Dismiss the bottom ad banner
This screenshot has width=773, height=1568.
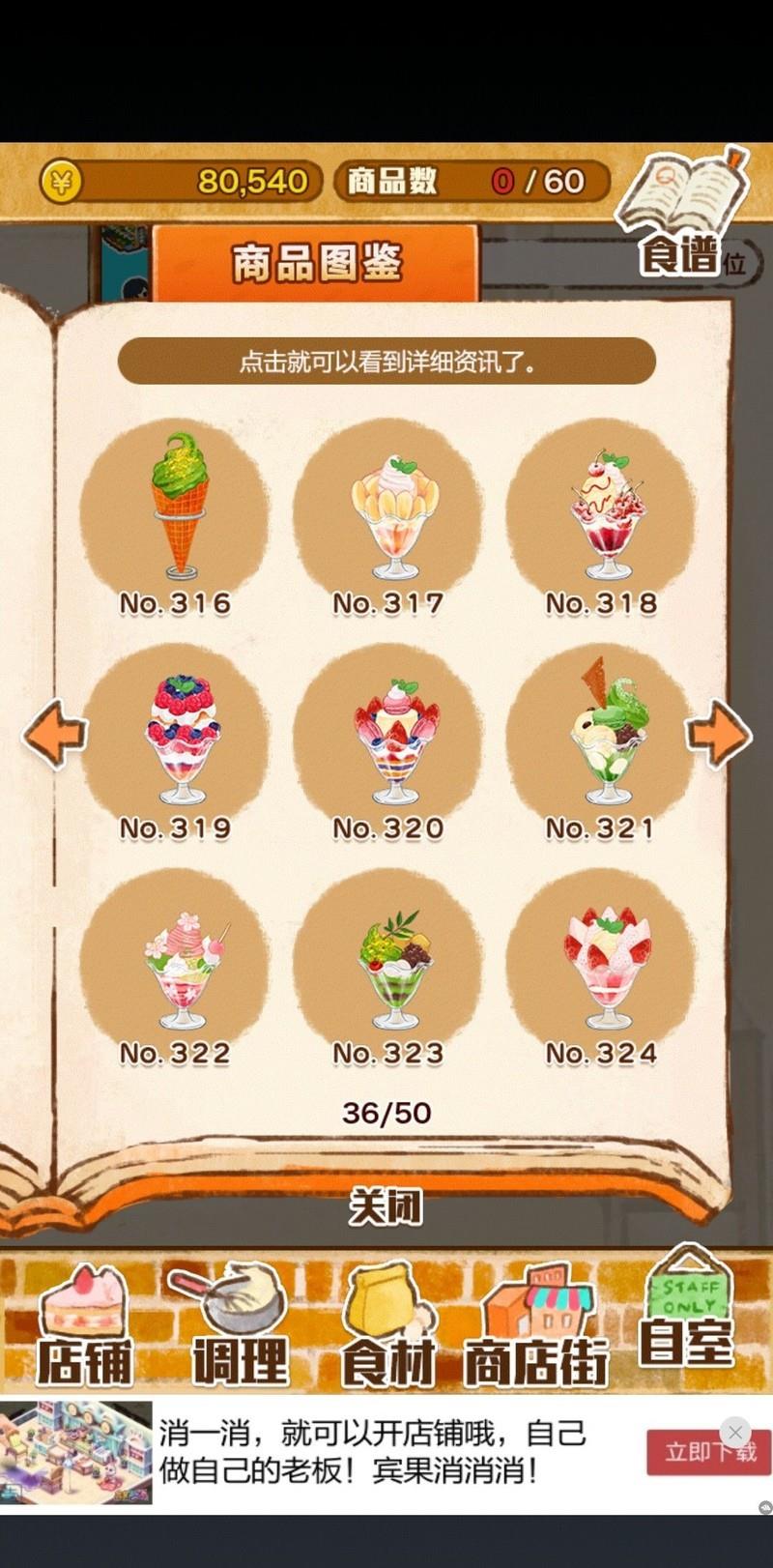735,1432
